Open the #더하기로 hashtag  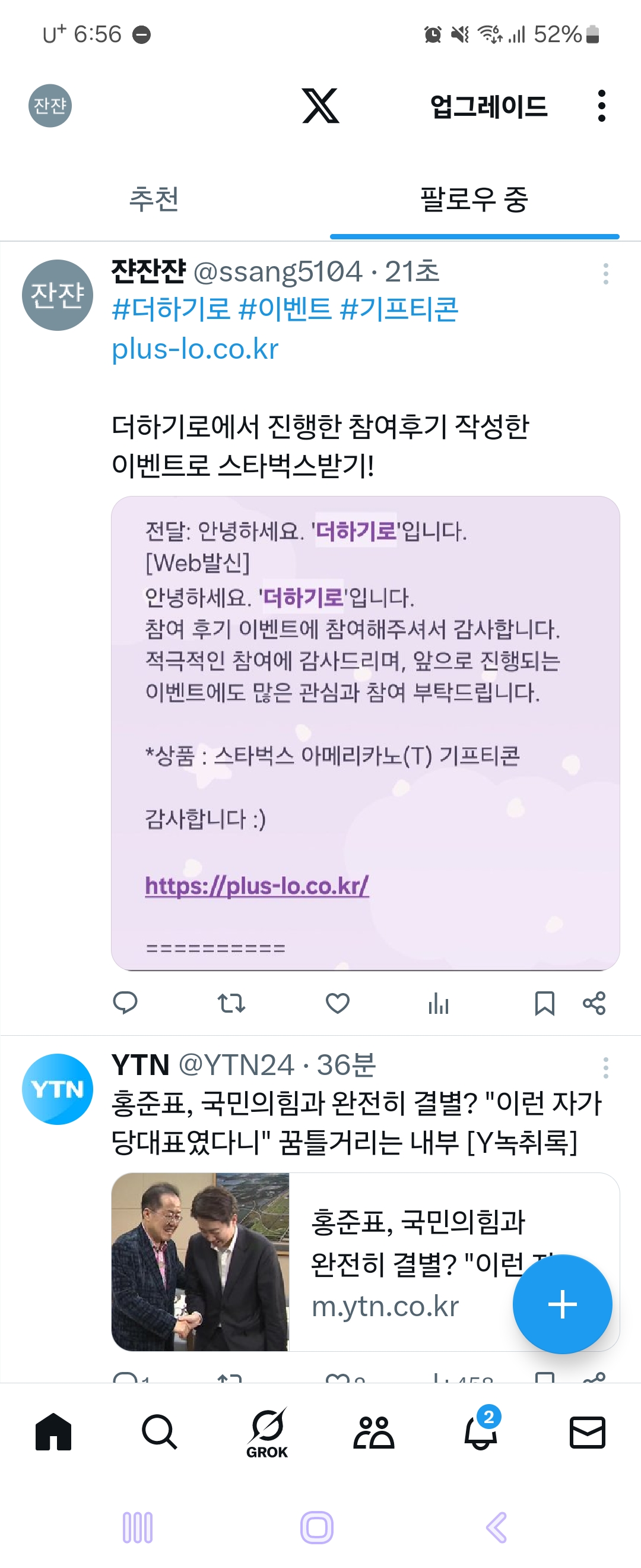click(x=171, y=309)
